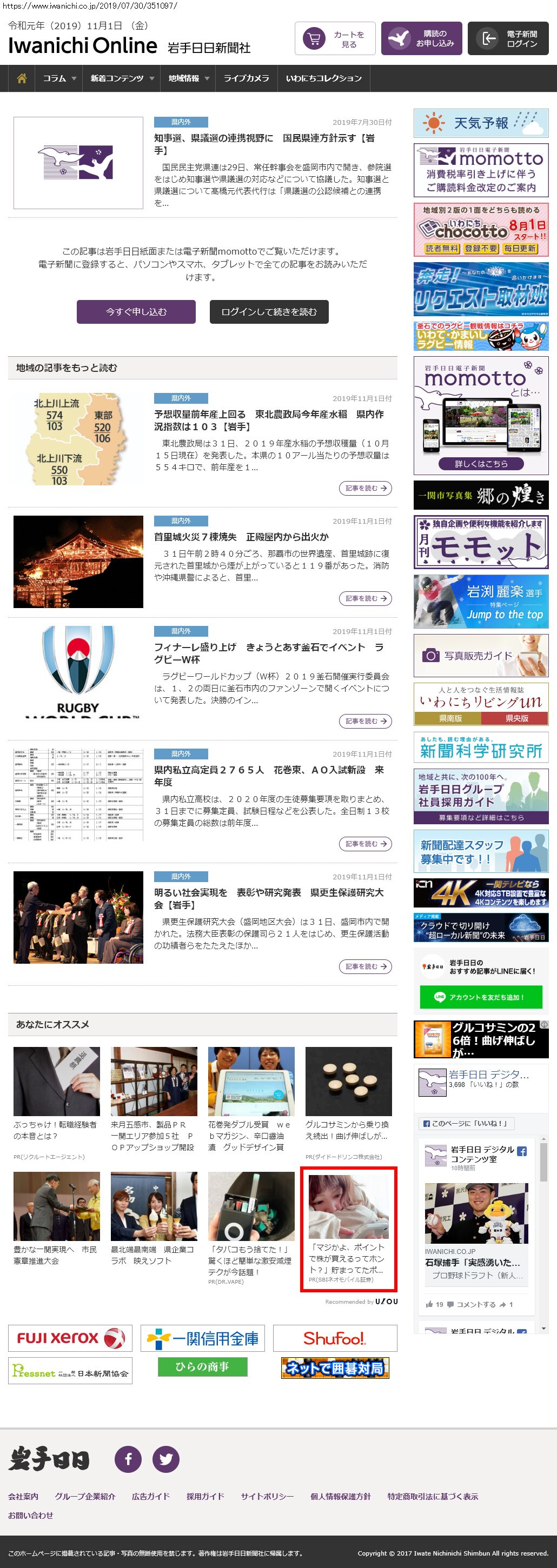Open the 天気予報 weather banner
Viewport: 557px width, 1568px height.
point(480,123)
